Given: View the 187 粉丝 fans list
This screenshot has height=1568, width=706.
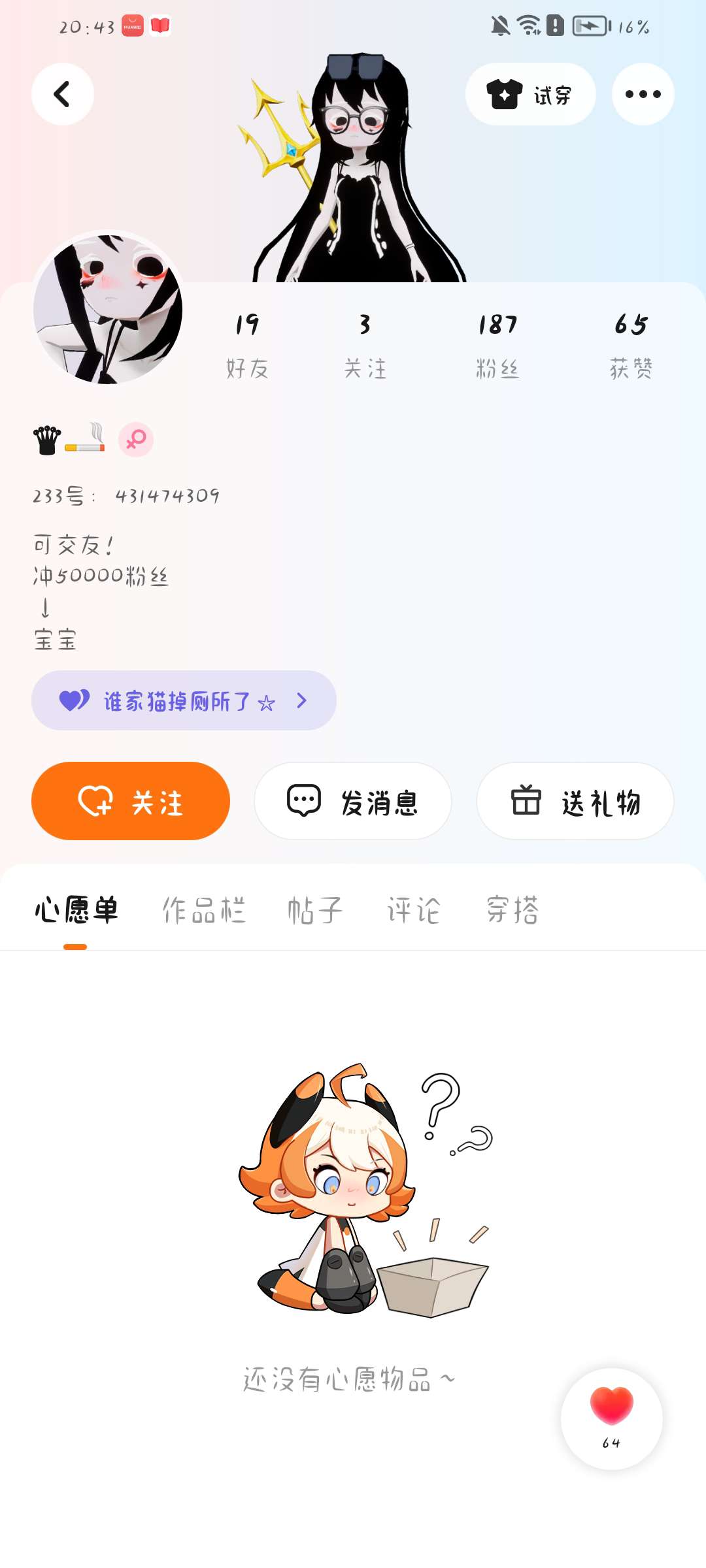Looking at the screenshot, I should click(x=497, y=345).
